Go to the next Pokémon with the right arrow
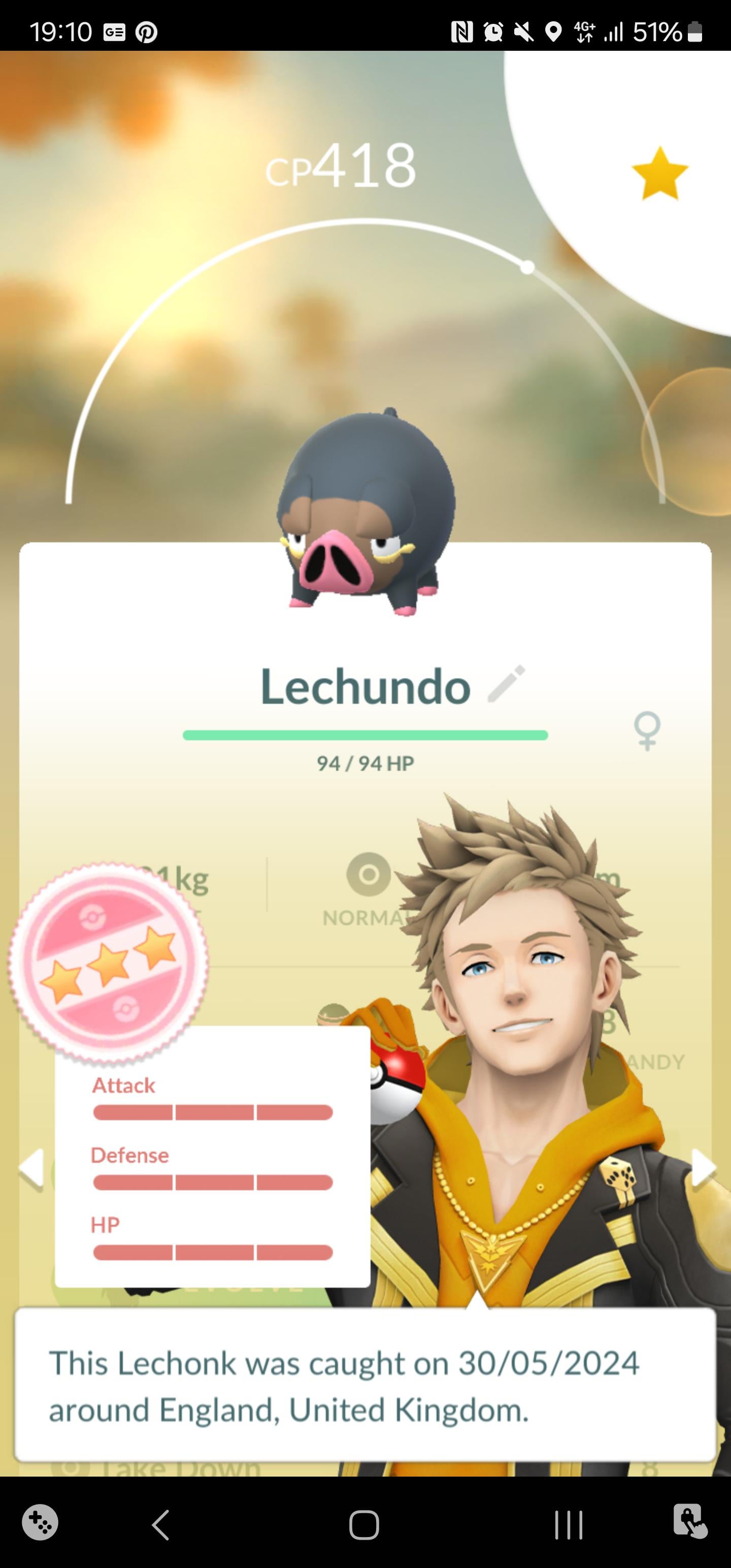Image resolution: width=731 pixels, height=1568 pixels. (x=703, y=1167)
